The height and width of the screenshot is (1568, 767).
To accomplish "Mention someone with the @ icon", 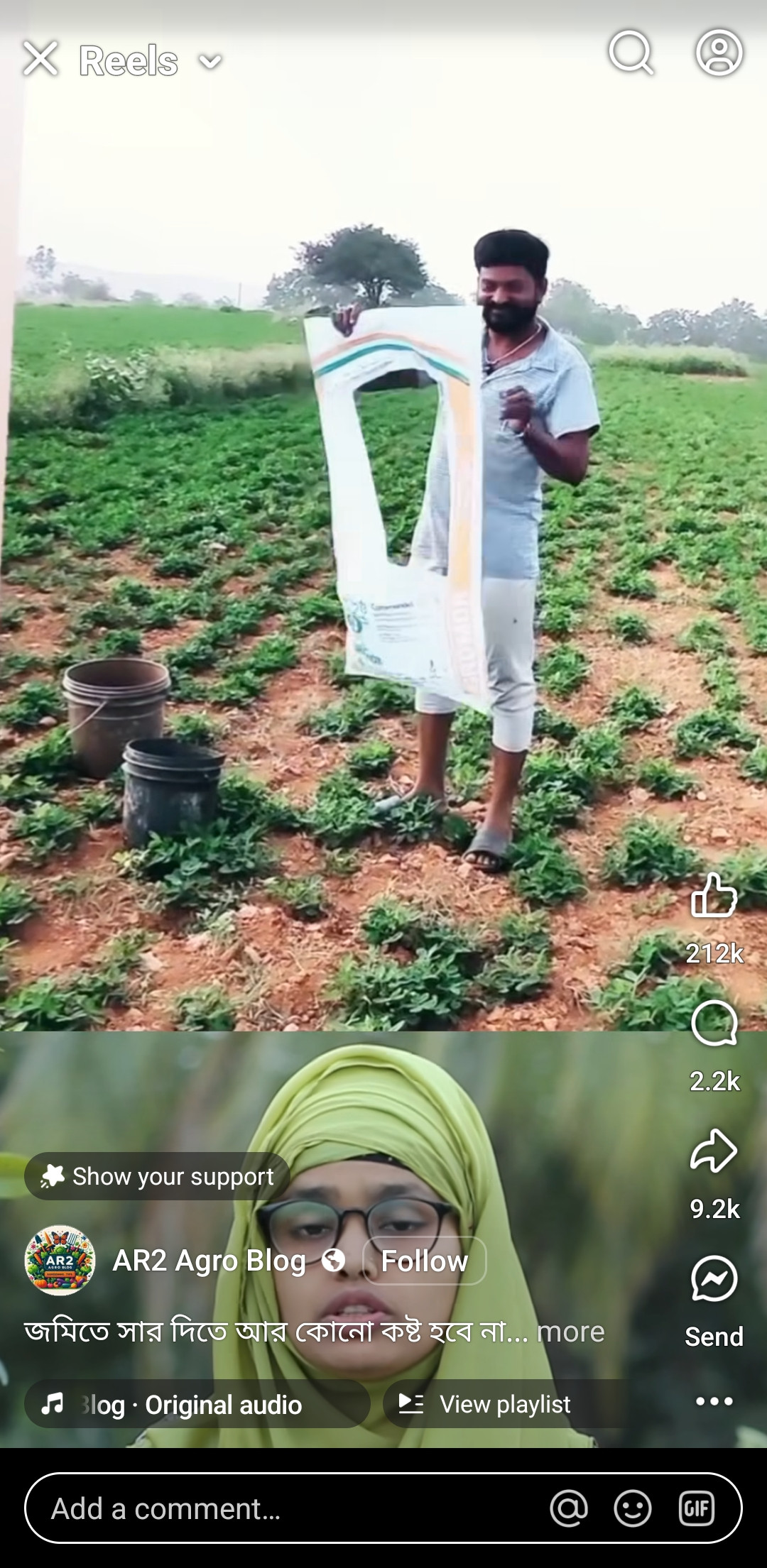I will (x=569, y=1508).
